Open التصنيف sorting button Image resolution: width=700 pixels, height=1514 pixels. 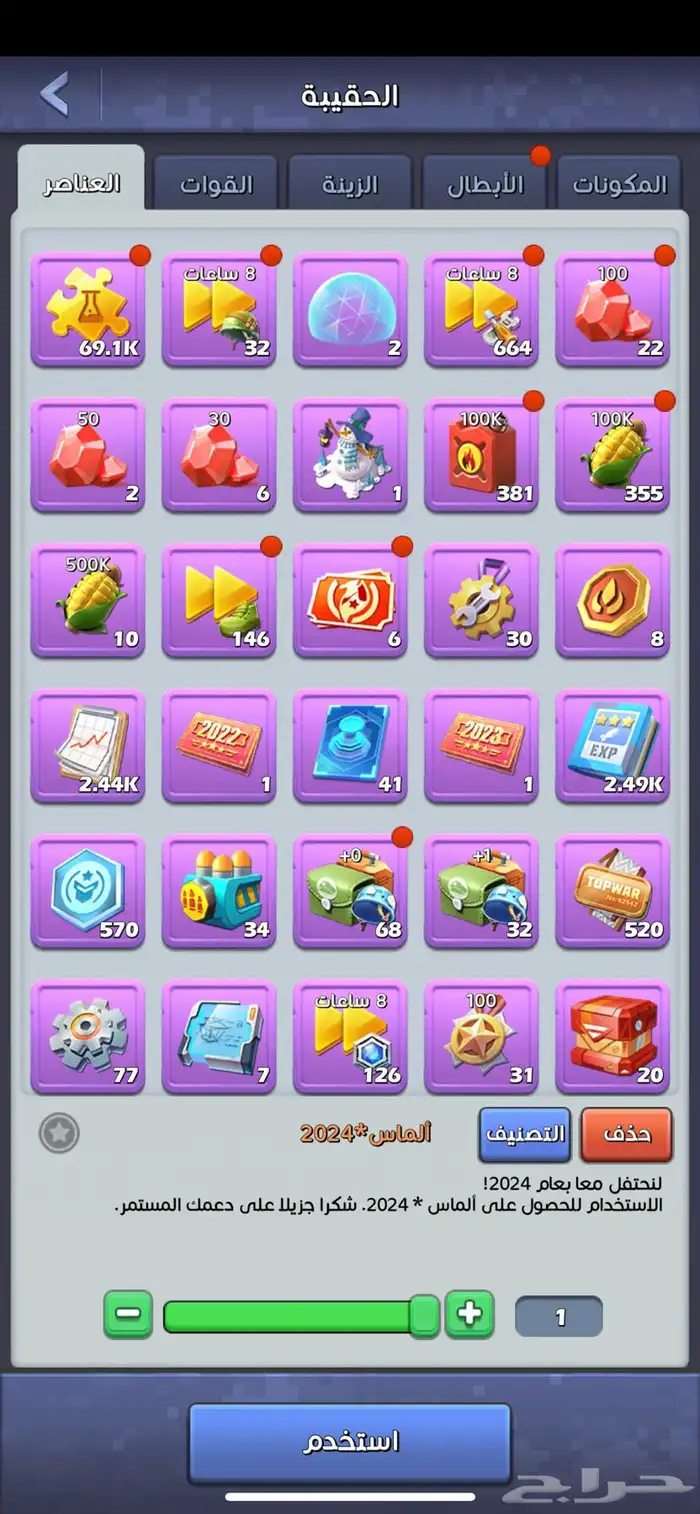tap(525, 1134)
